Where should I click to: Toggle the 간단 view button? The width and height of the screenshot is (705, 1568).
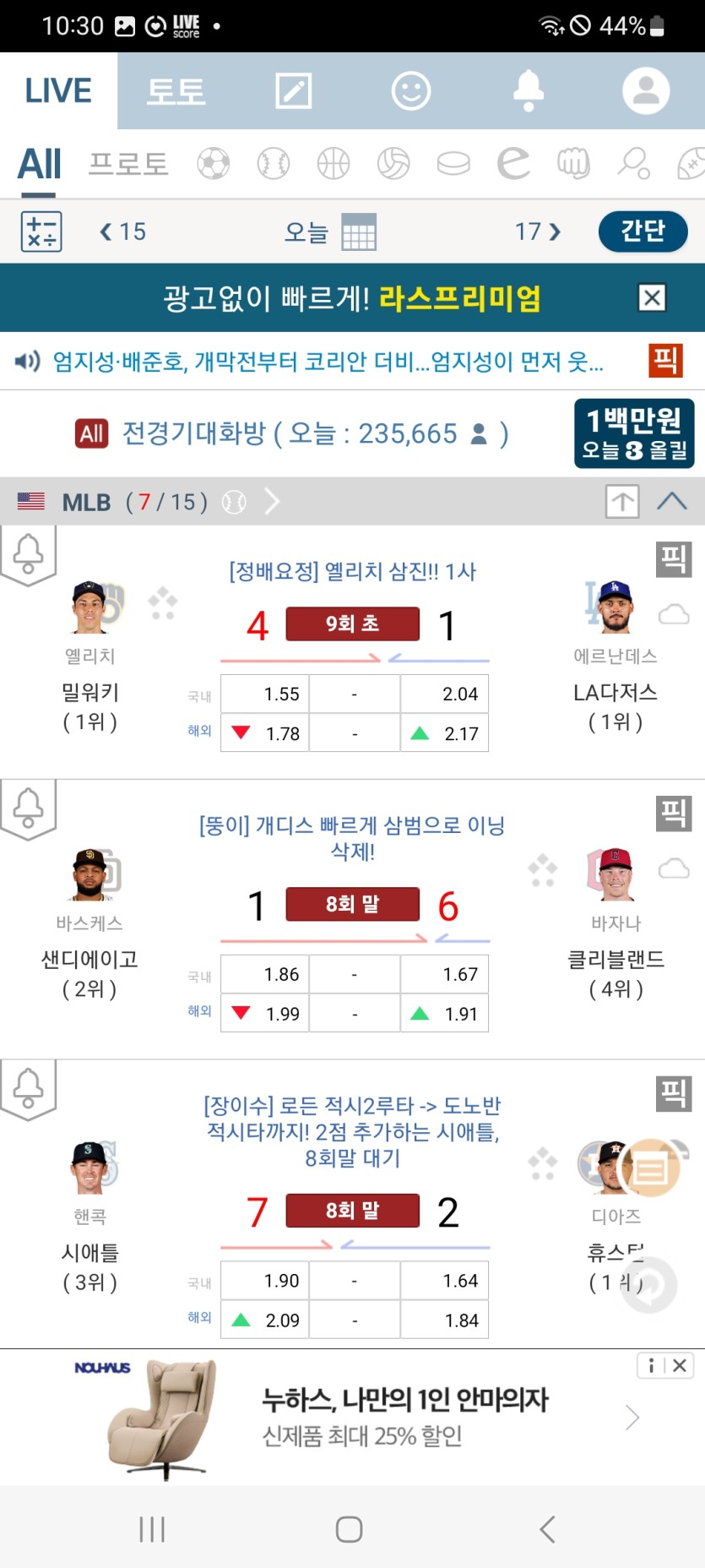tap(643, 231)
